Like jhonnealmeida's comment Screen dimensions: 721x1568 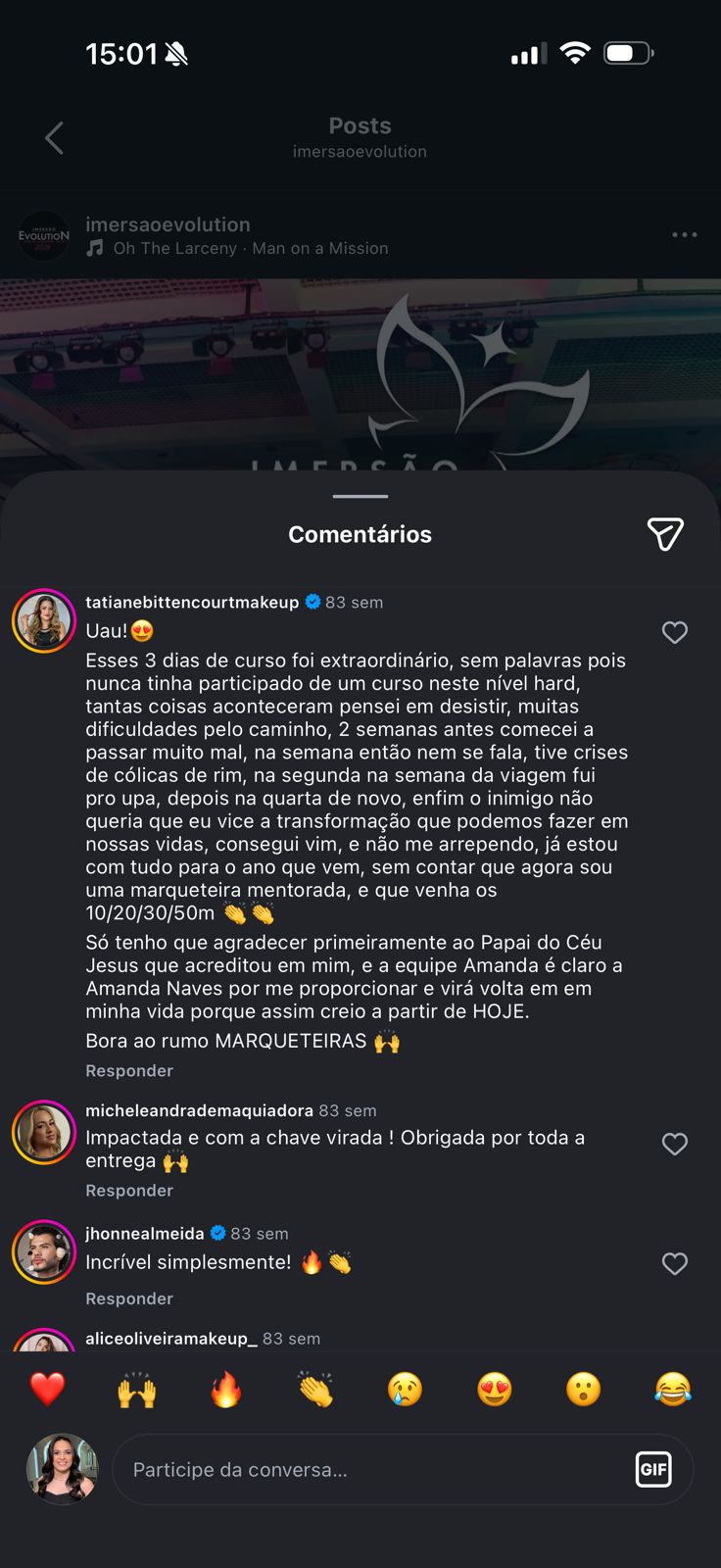click(x=675, y=1264)
